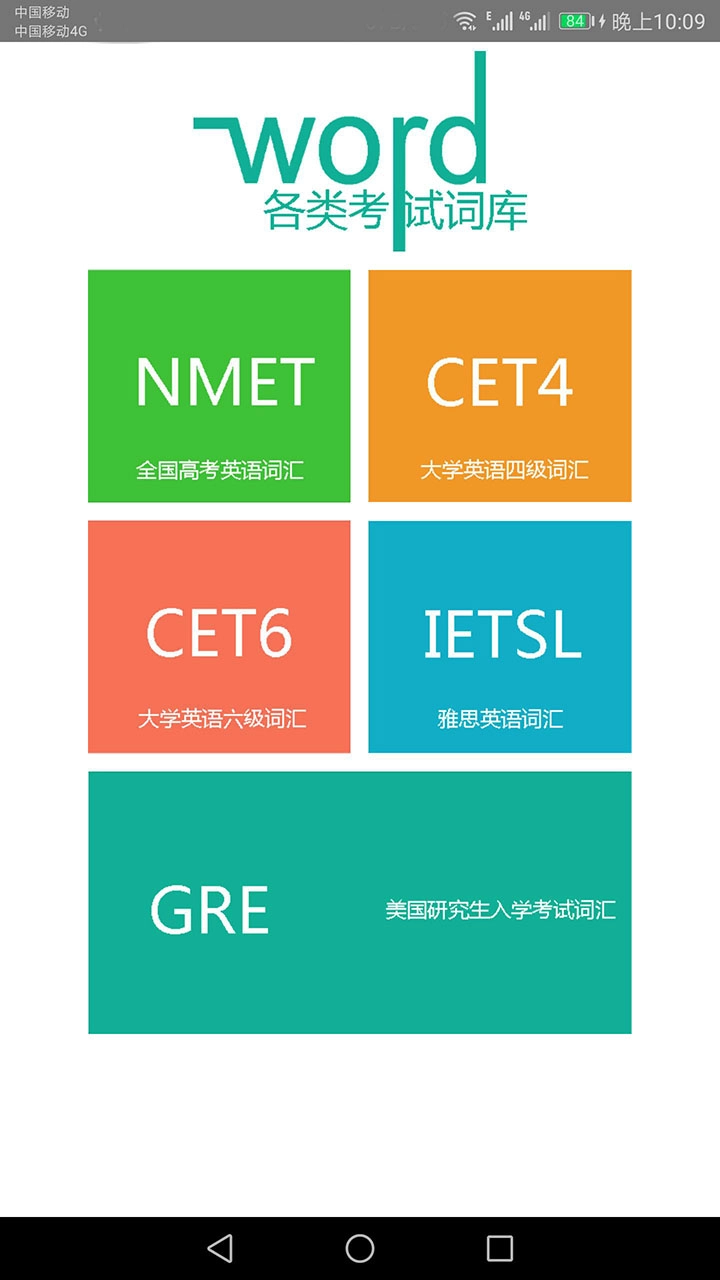
Task: Open the GRE 美国研究生入学考试词汇 word list
Action: pos(360,902)
